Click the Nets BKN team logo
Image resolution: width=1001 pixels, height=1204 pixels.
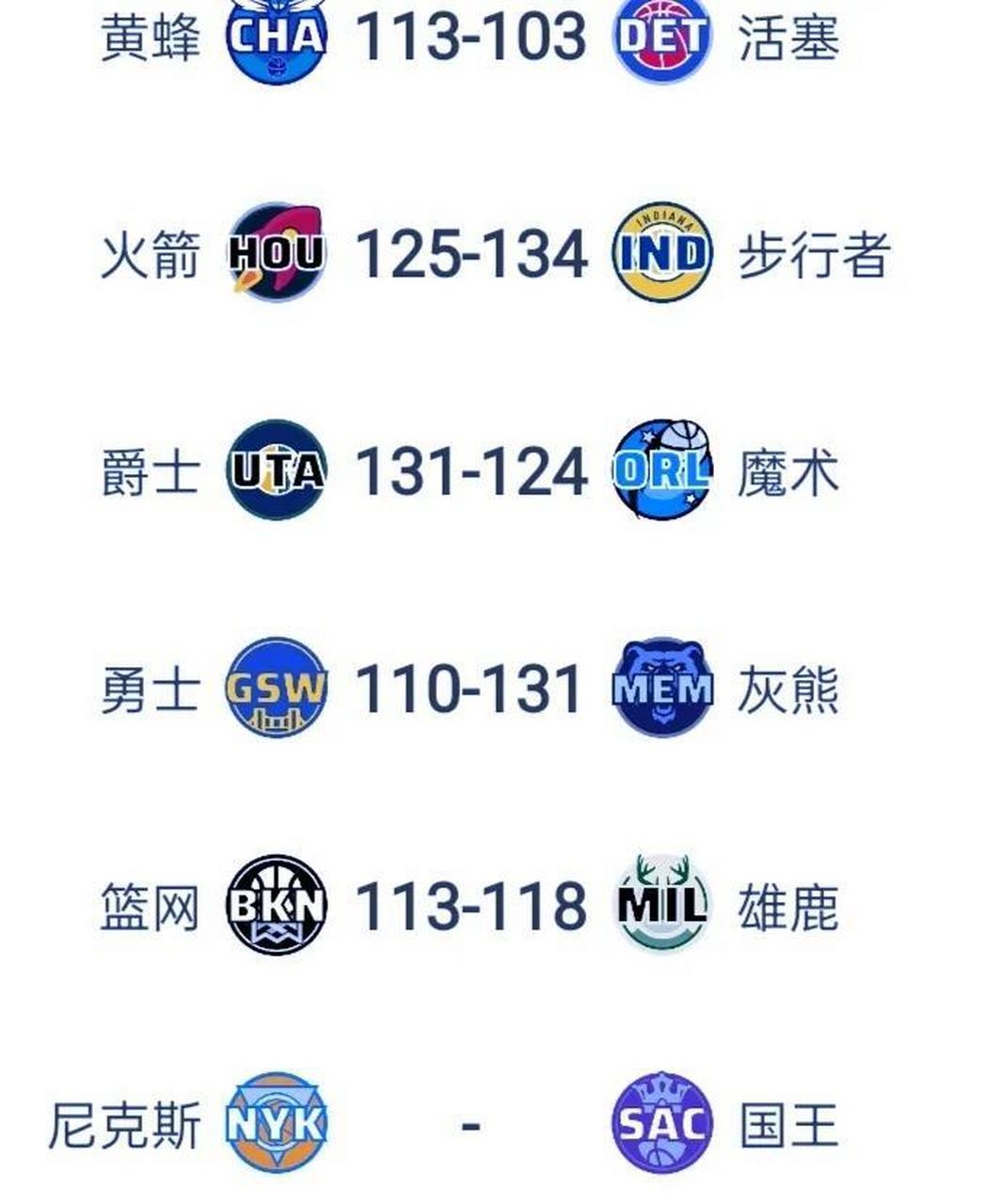pos(274,906)
